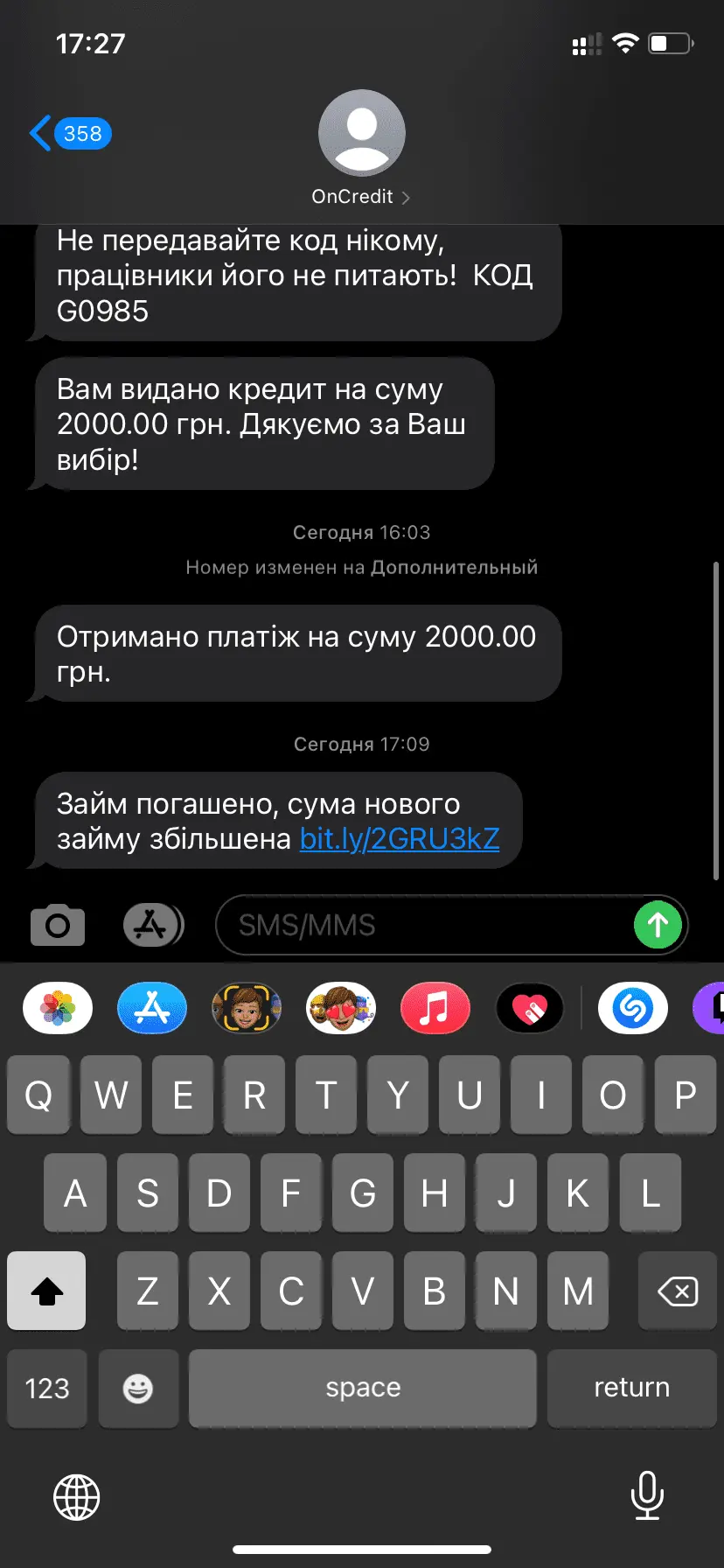Open the Photos iMessage app
The width and height of the screenshot is (724, 1568).
click(58, 1008)
